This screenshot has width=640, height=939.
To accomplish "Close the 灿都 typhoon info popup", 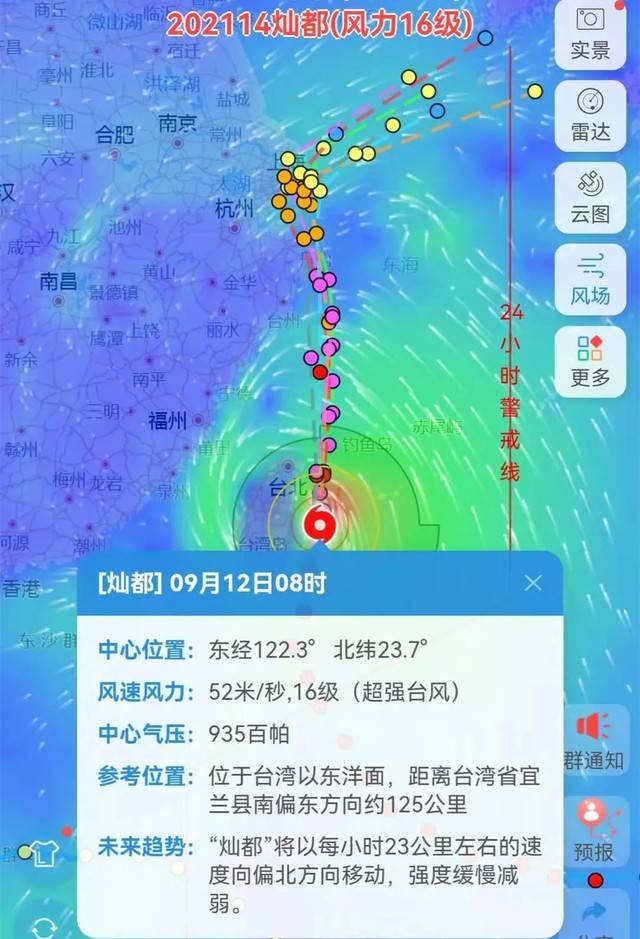I will tap(533, 583).
